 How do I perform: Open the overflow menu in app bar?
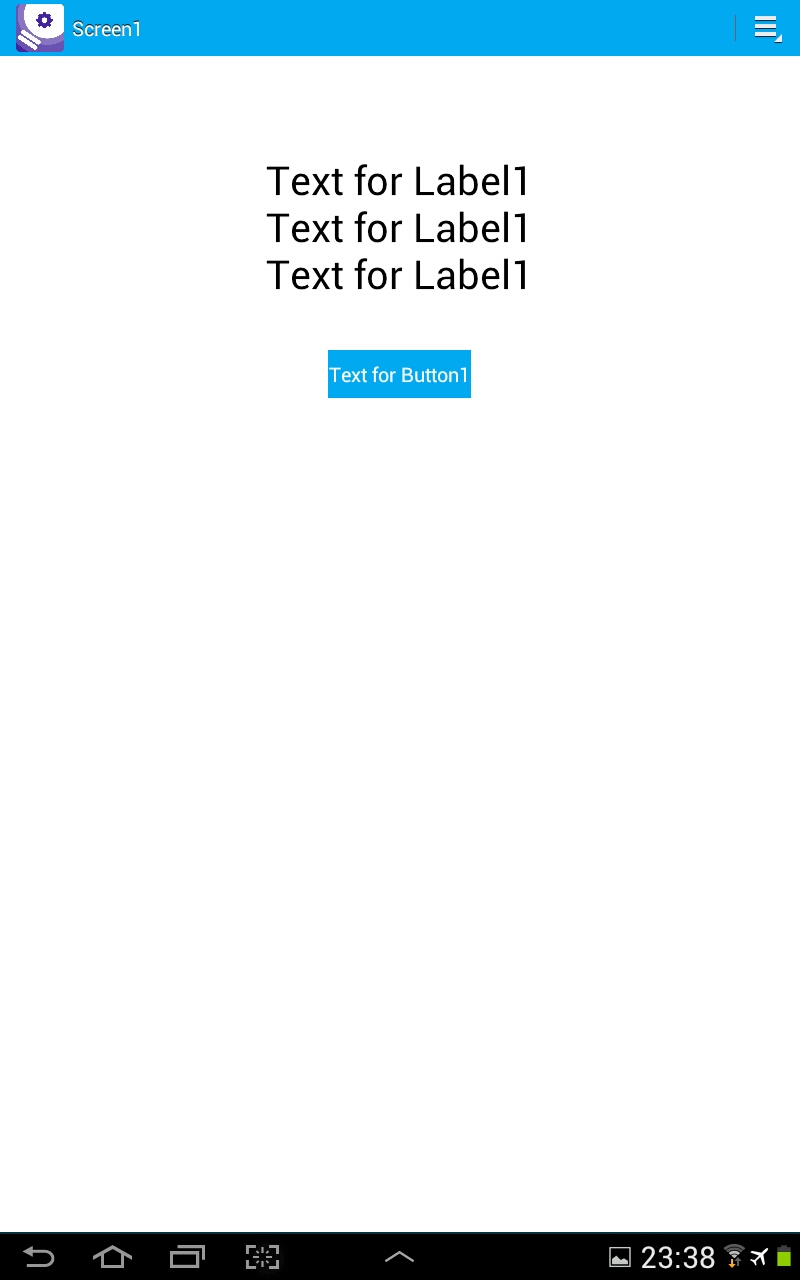(766, 28)
